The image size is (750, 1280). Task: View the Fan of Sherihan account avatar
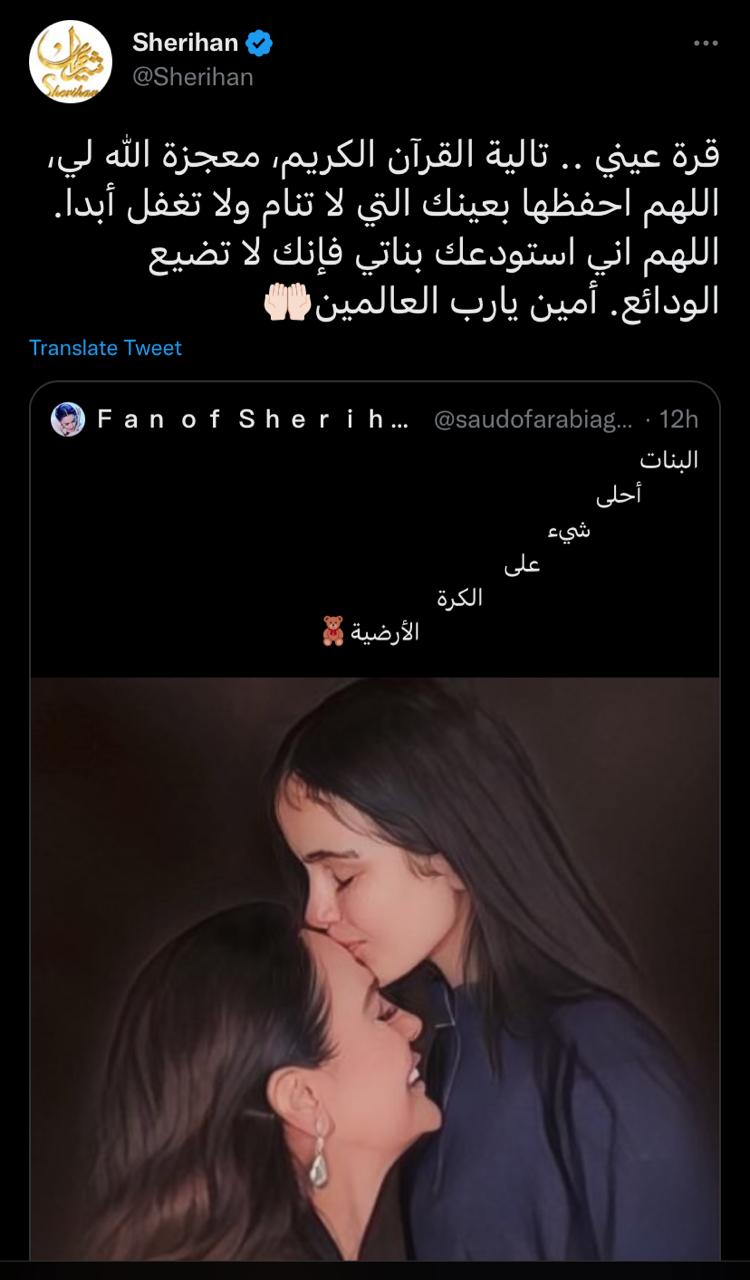[x=68, y=419]
